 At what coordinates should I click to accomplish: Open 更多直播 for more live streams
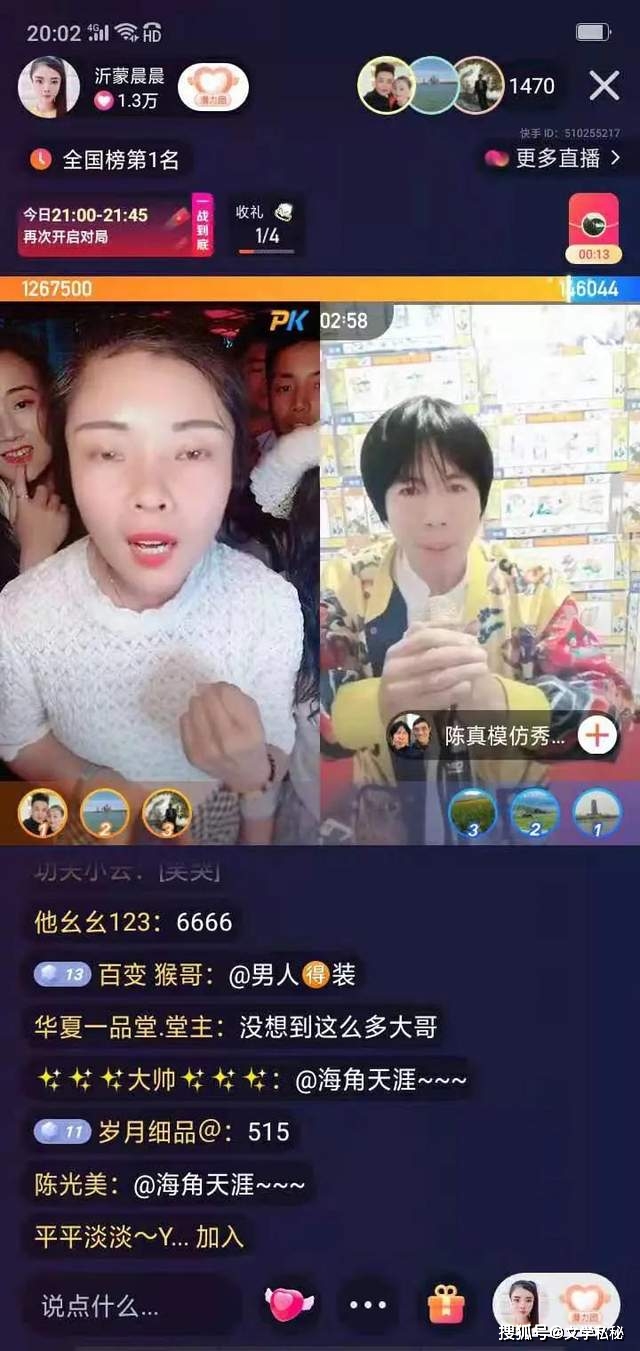click(x=553, y=158)
